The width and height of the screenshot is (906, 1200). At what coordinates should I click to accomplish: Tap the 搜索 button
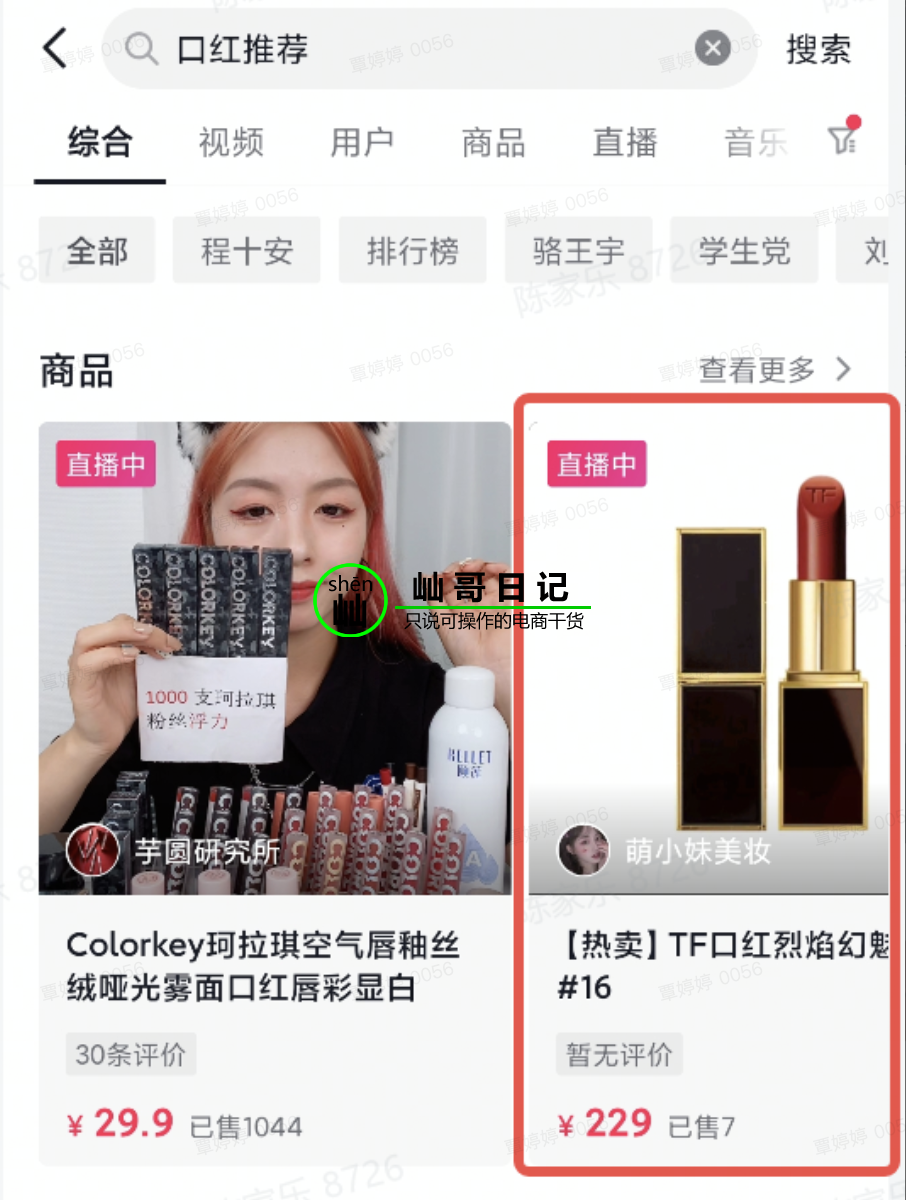(818, 49)
